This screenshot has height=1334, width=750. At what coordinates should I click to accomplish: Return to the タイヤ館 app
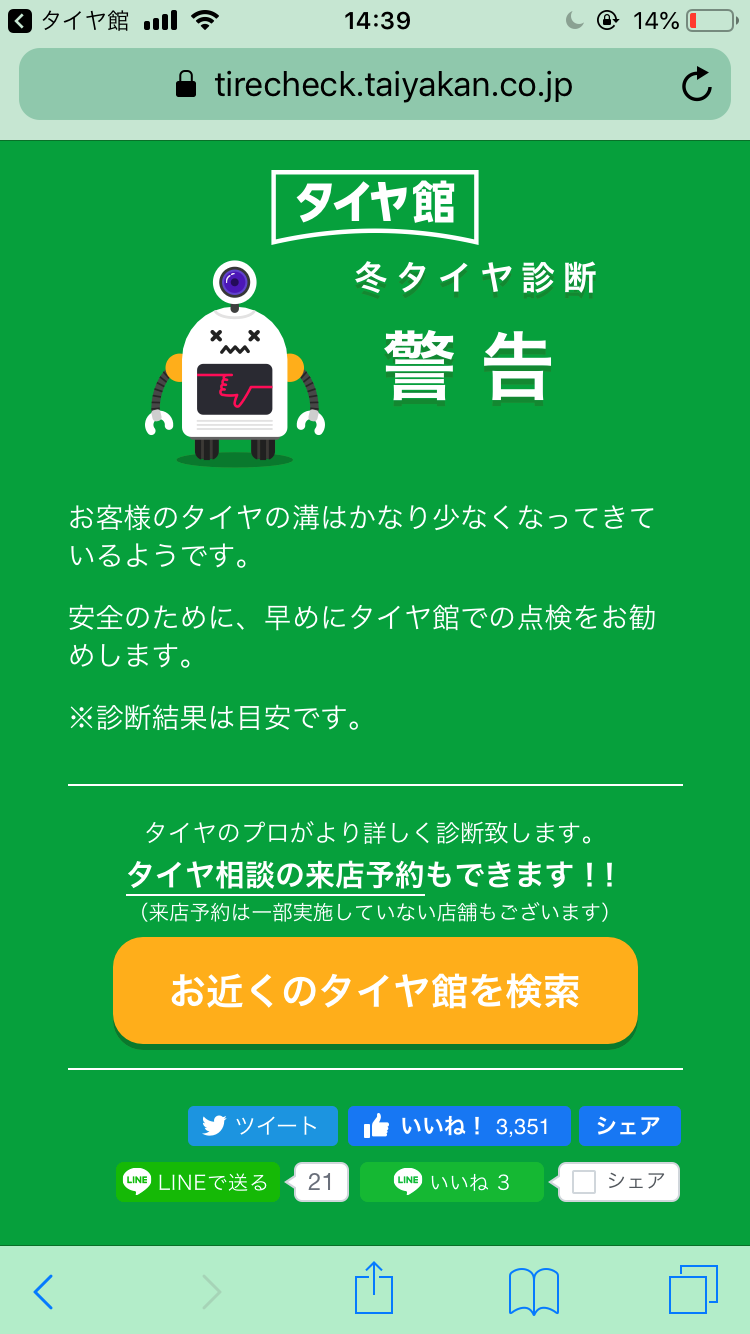click(x=69, y=20)
